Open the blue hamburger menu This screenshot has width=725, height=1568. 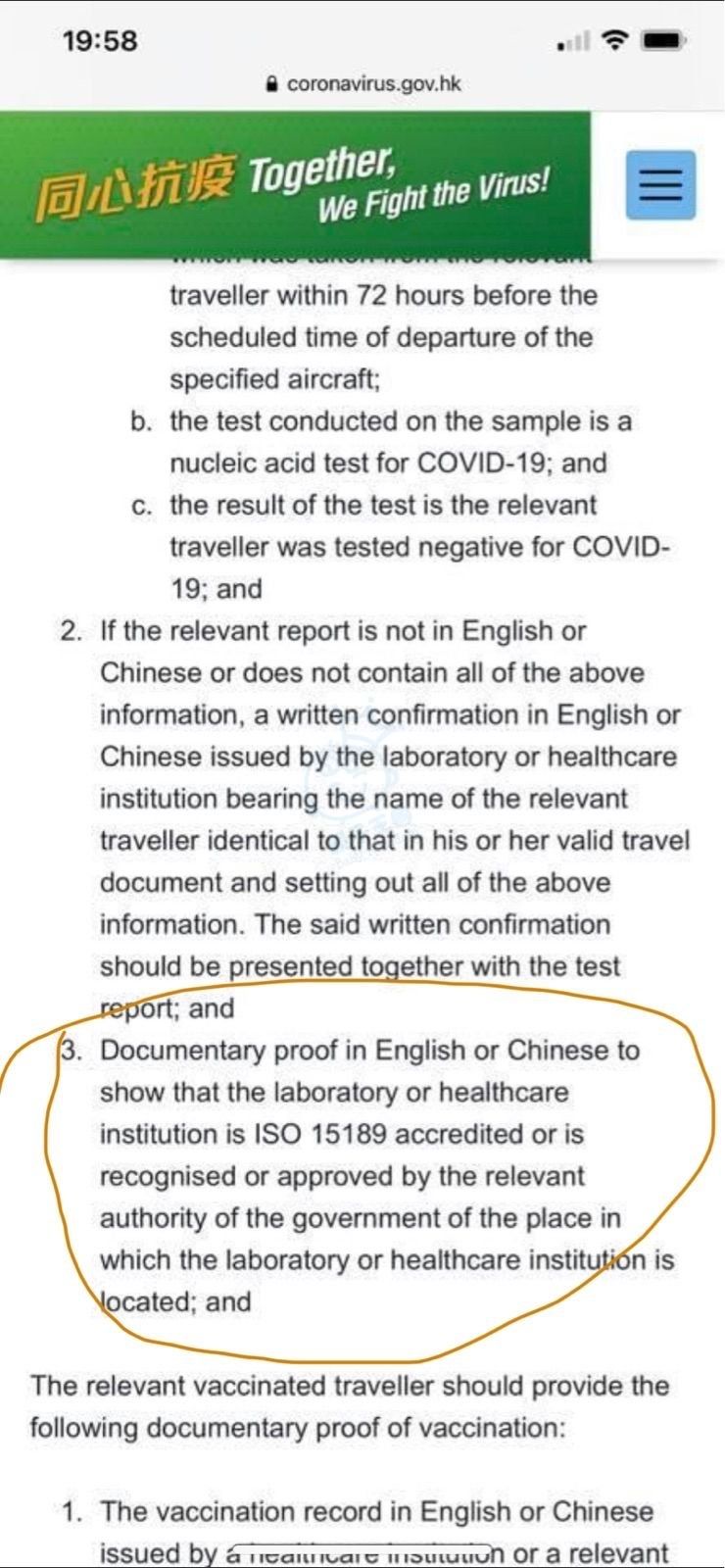(660, 184)
